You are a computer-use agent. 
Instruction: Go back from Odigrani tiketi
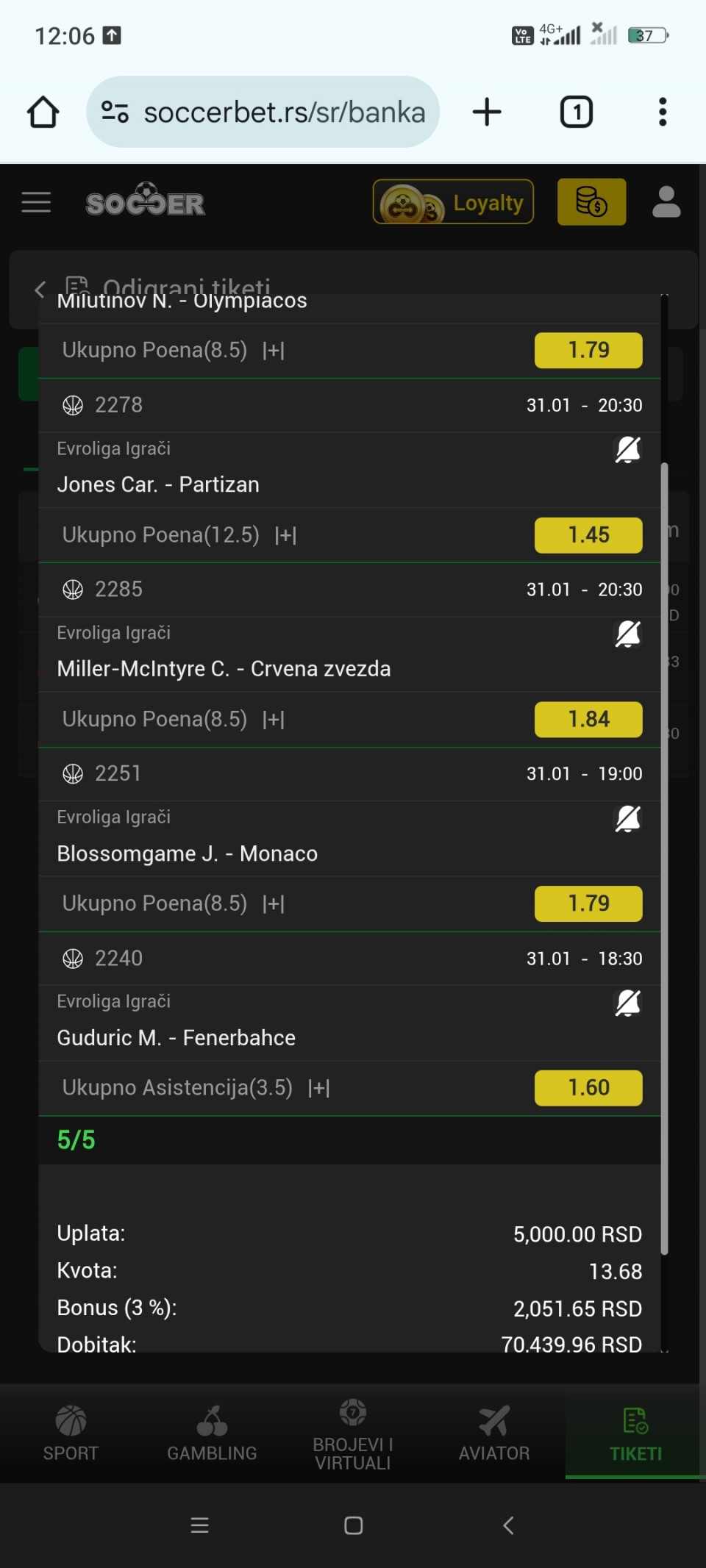(40, 289)
